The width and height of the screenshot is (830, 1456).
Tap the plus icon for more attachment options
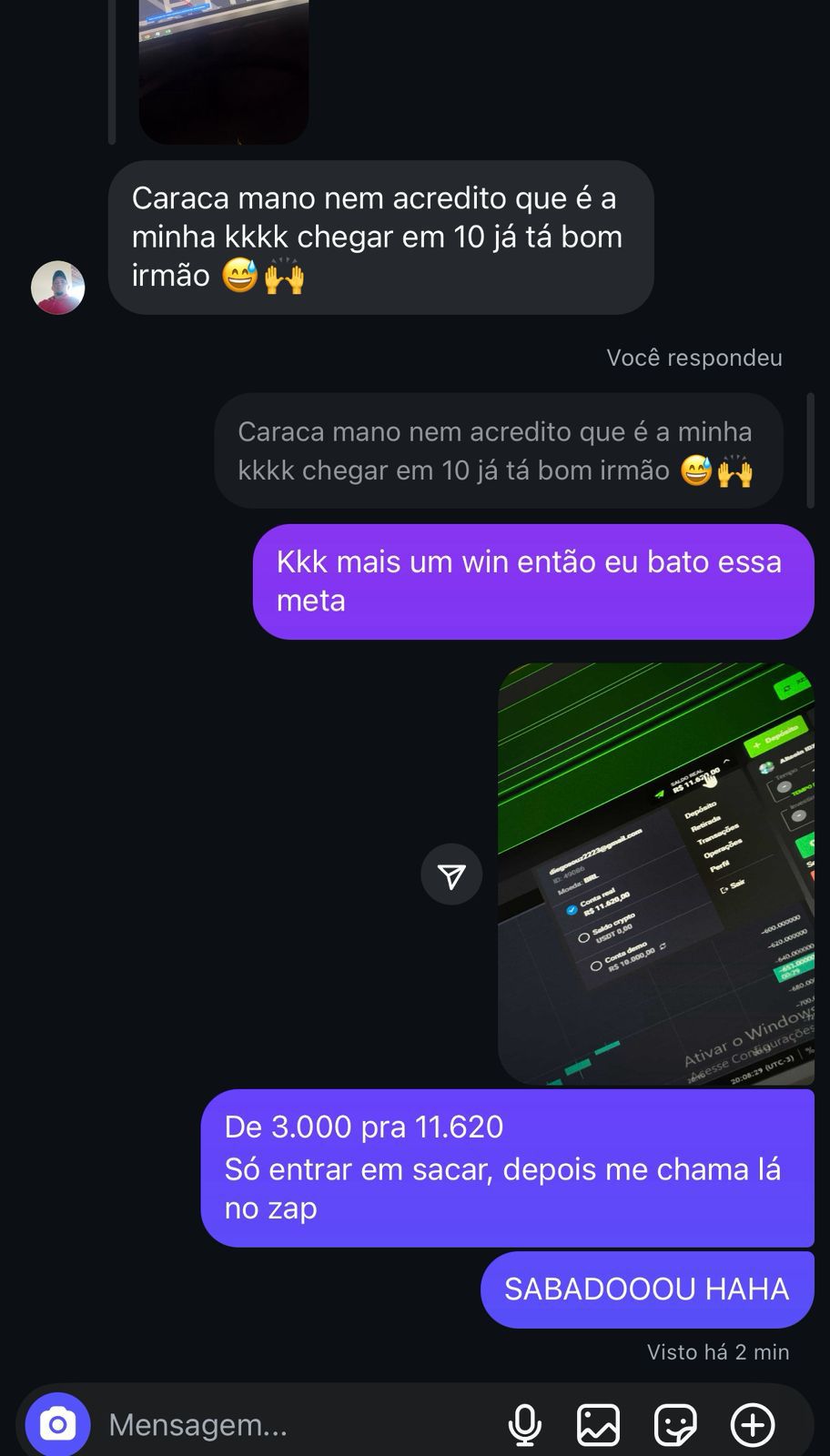pyautogui.click(x=752, y=1425)
